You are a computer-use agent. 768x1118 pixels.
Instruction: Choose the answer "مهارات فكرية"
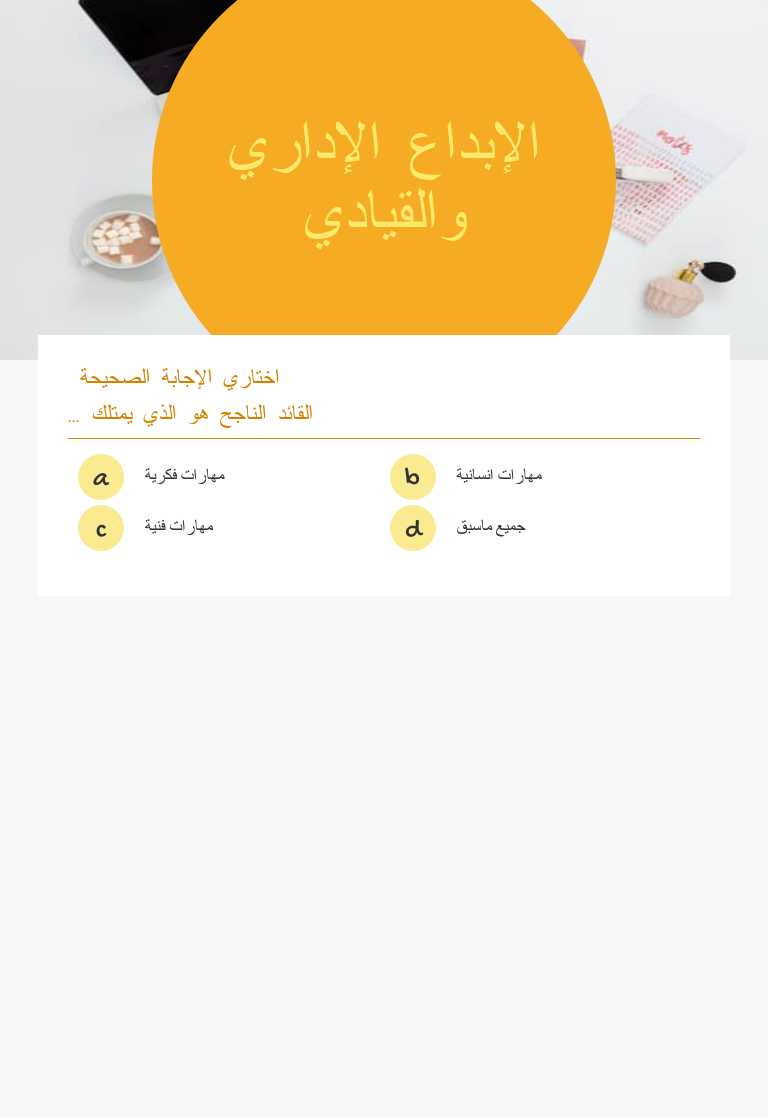click(x=185, y=475)
